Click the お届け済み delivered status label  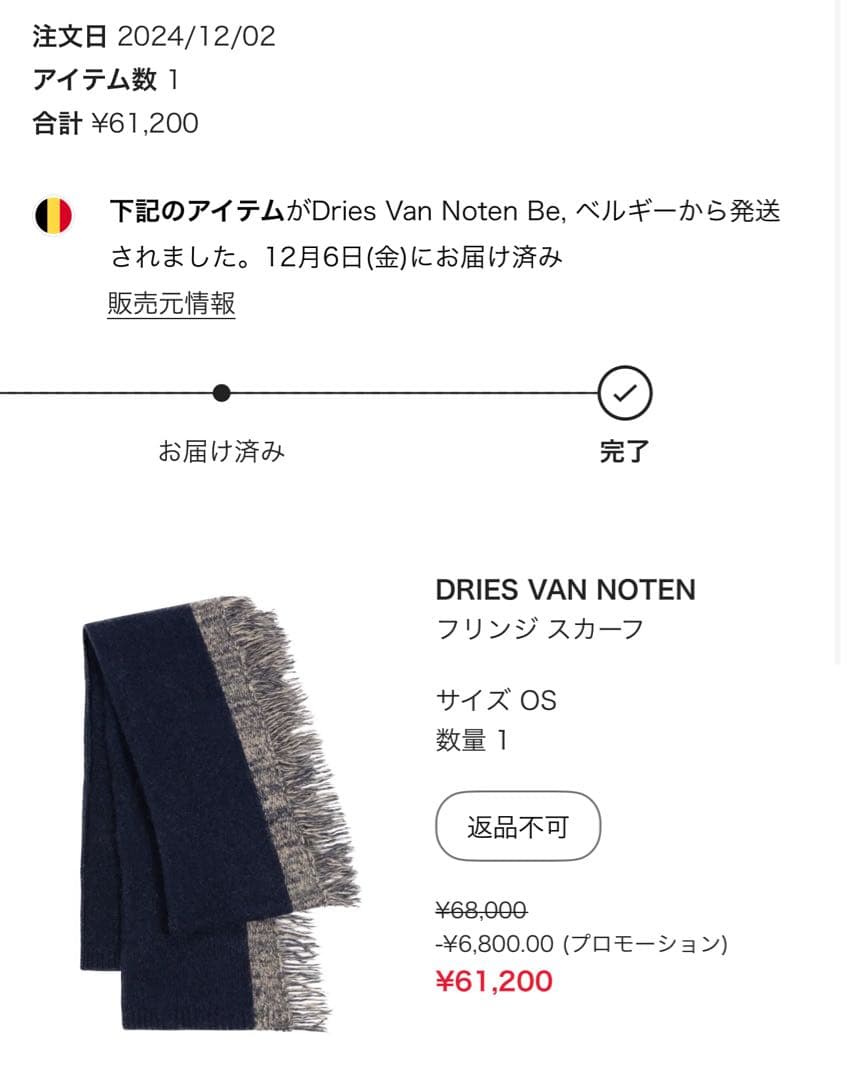221,452
